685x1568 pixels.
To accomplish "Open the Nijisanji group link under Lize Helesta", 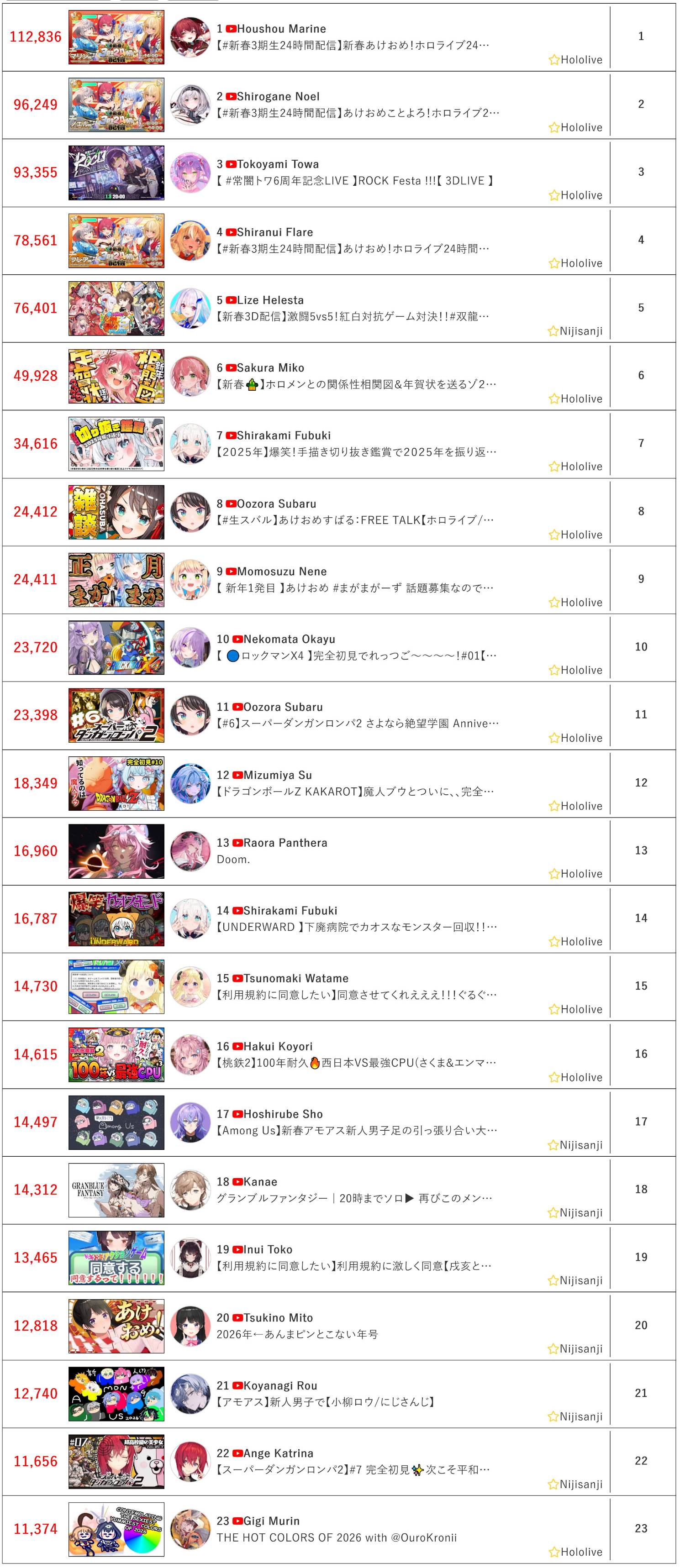I will [x=581, y=331].
